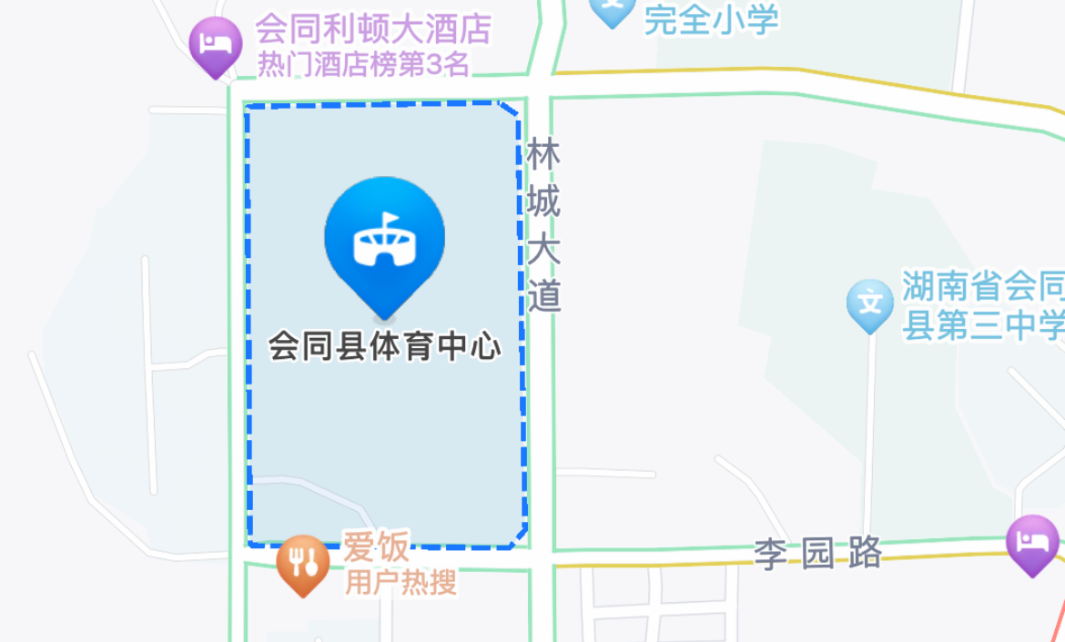The image size is (1065, 642).
Task: Select the 完全小学 school marker
Action: coord(611,10)
